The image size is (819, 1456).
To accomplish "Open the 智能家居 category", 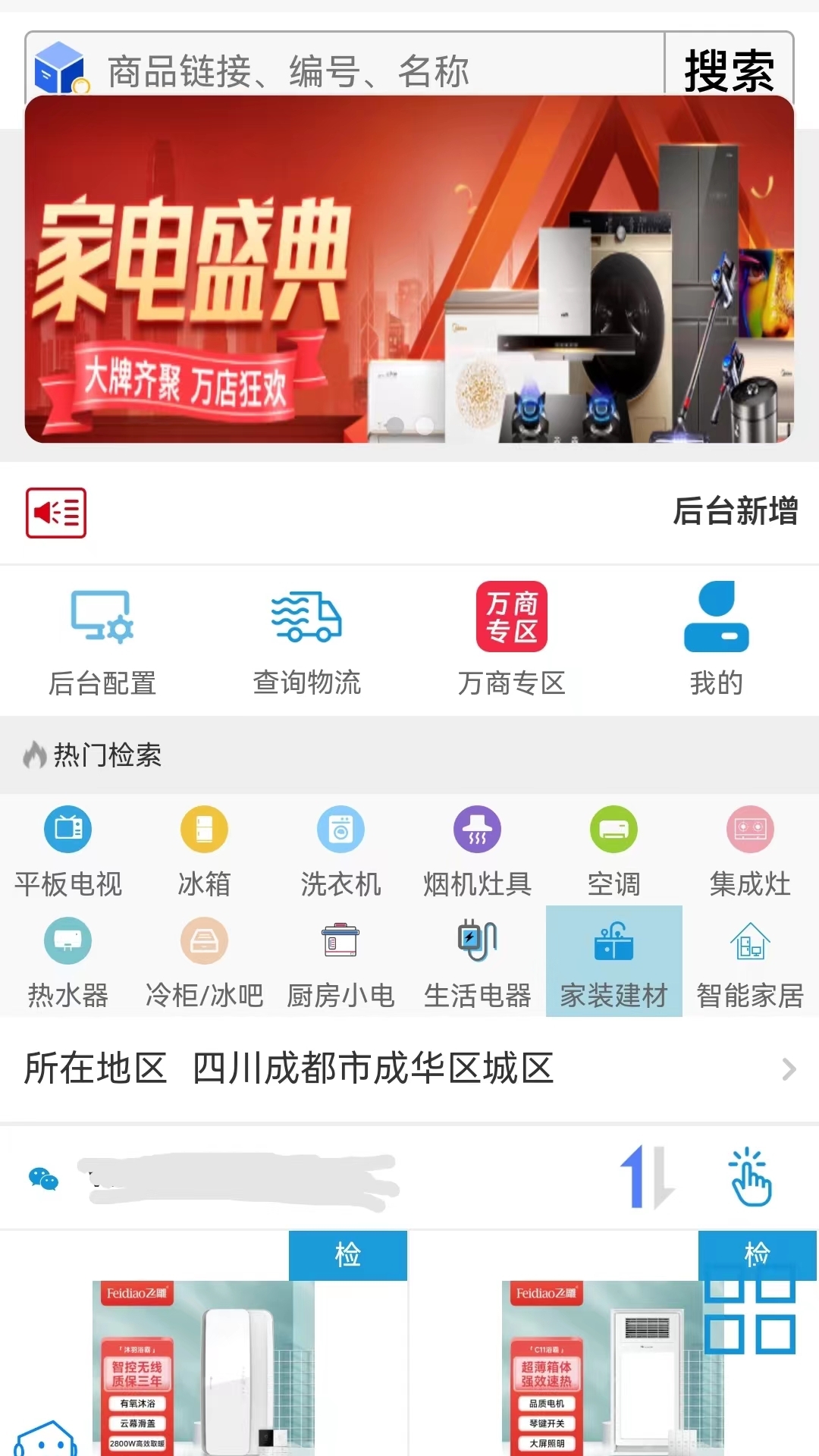I will click(751, 962).
